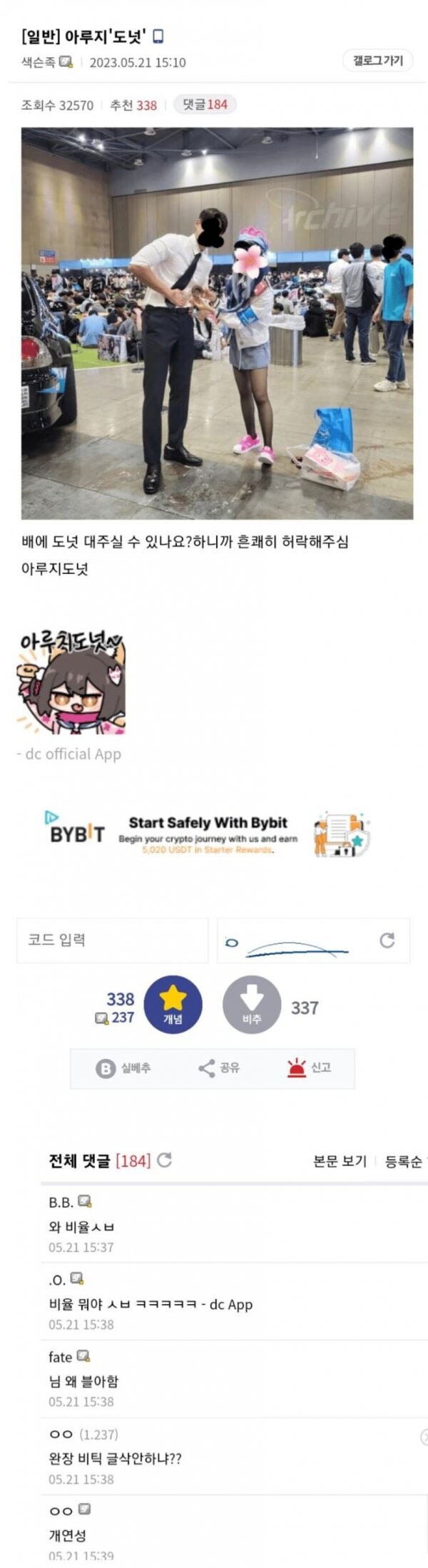The image size is (428, 1568).
Task: Open the author 색슨족's profile
Action: click(x=39, y=63)
